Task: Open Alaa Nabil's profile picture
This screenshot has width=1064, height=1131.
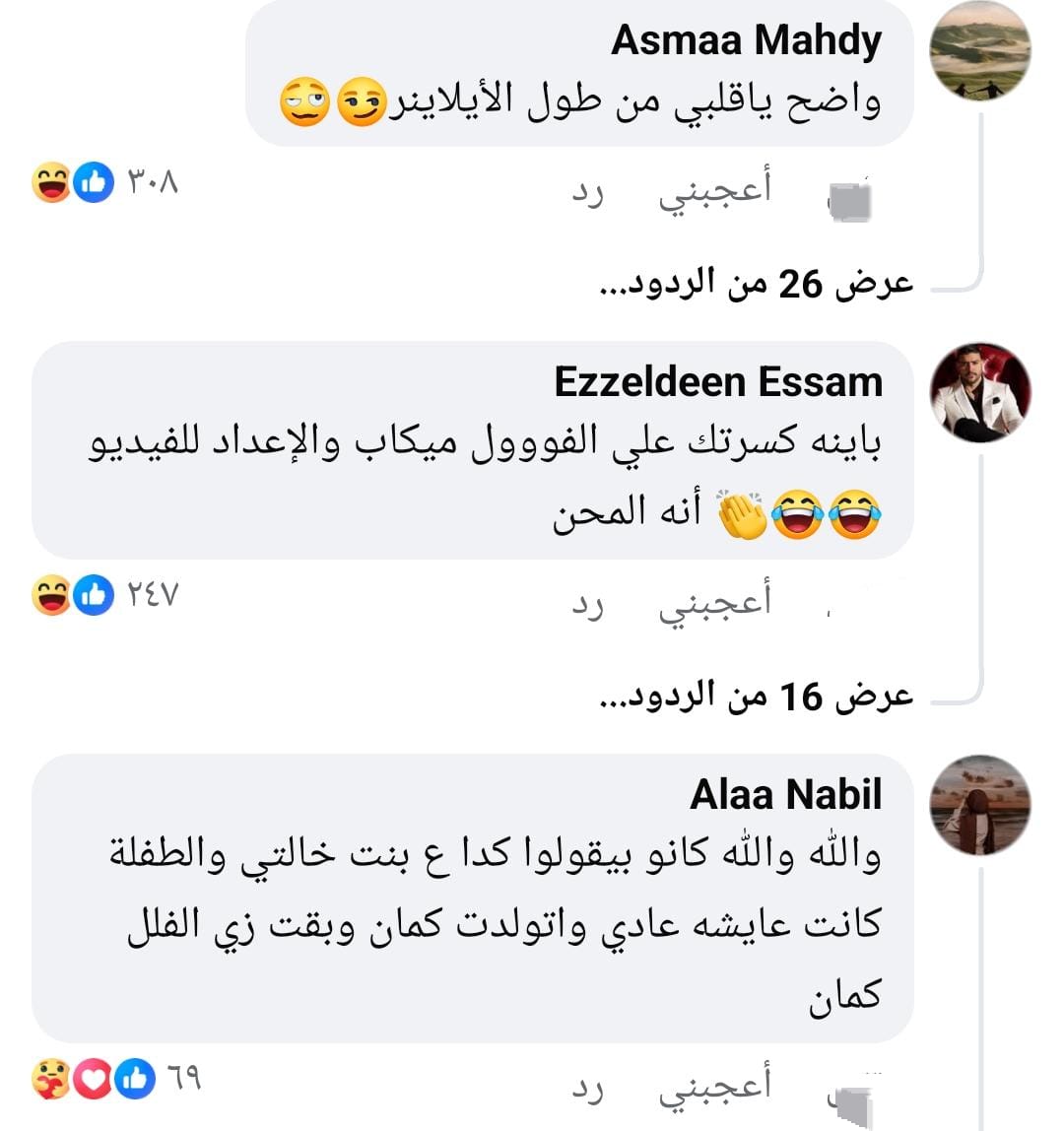Action: pos(980,805)
